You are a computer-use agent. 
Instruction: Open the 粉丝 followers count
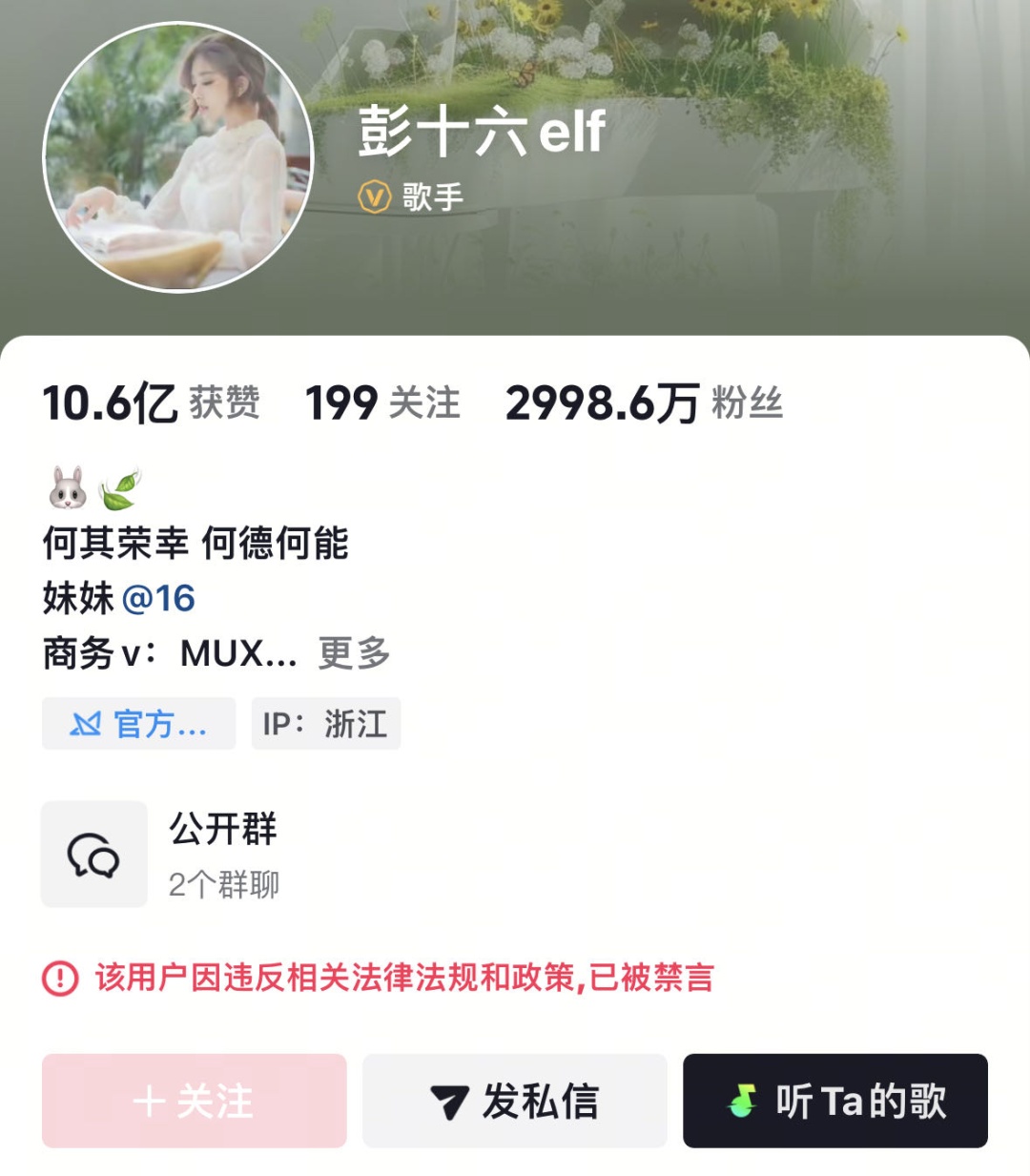[647, 402]
